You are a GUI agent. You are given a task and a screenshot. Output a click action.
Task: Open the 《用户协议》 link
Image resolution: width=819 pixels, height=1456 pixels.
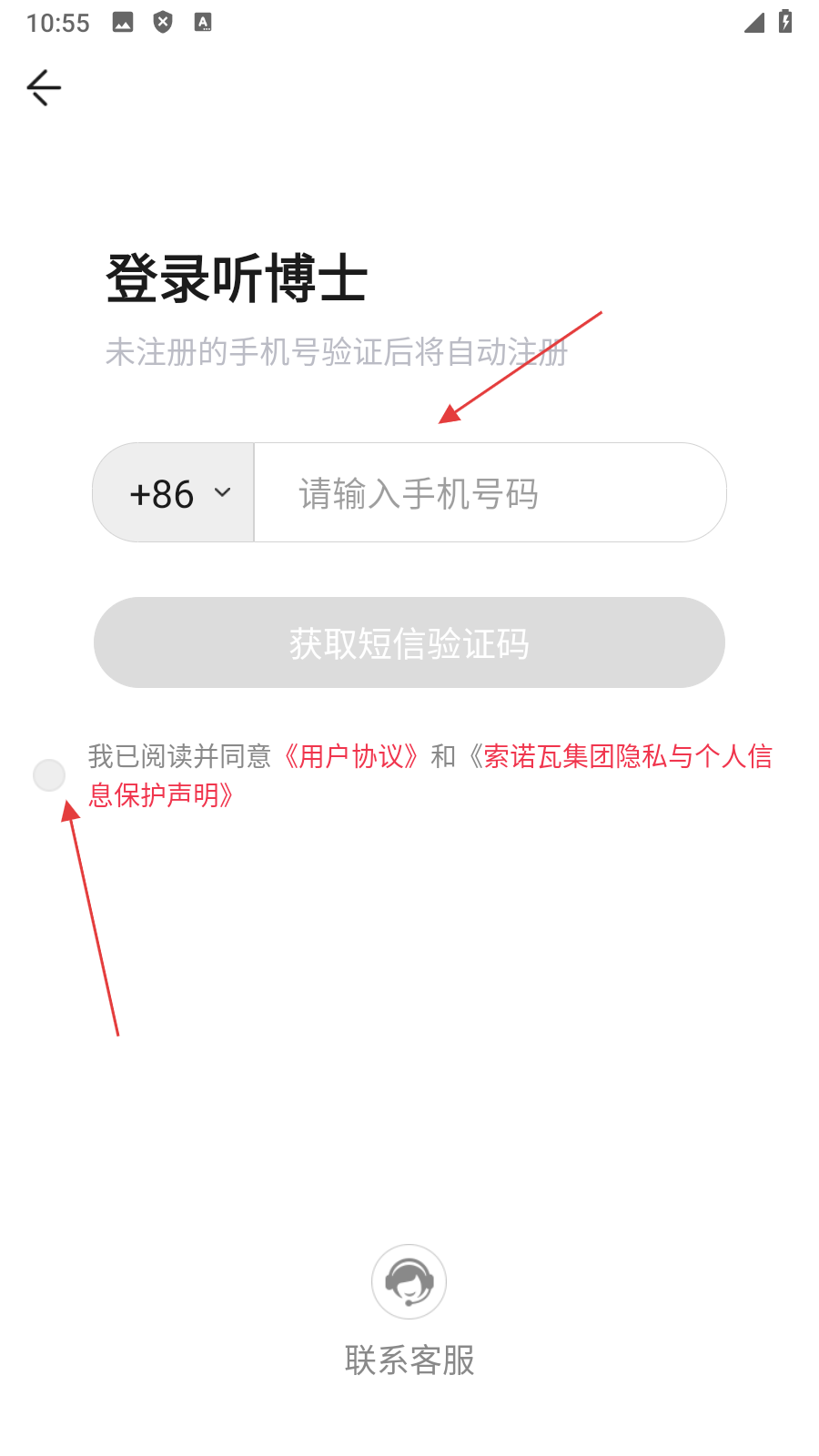point(351,756)
